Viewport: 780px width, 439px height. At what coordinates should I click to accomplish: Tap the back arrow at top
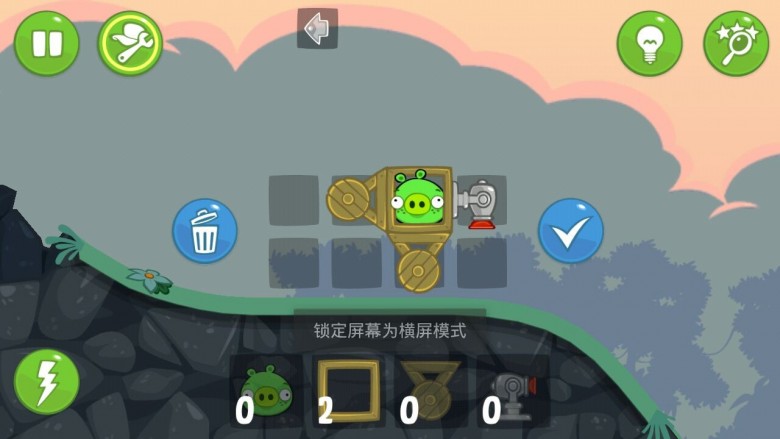tap(317, 28)
